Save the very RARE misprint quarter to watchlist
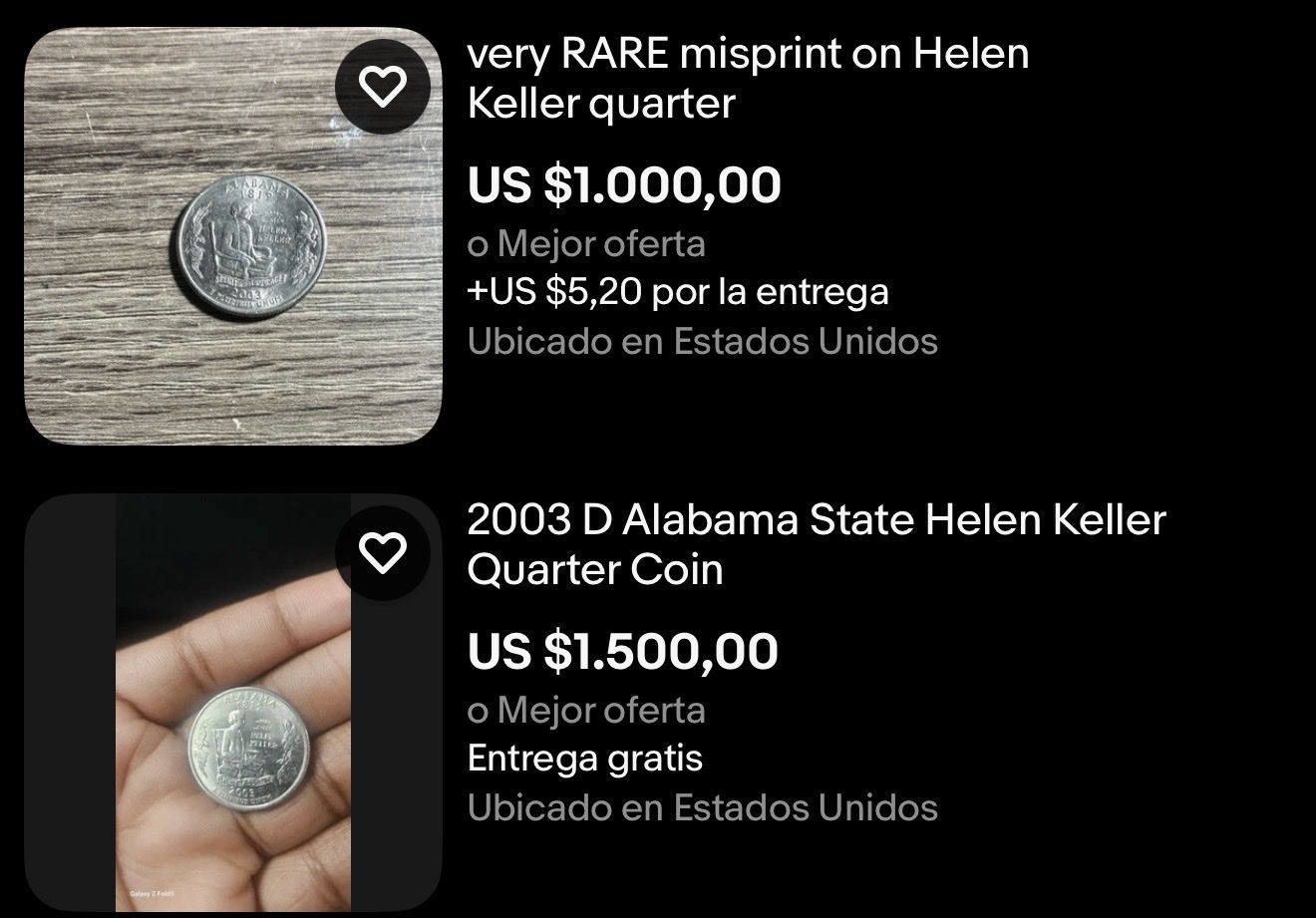The height and width of the screenshot is (918, 1316). [383, 87]
